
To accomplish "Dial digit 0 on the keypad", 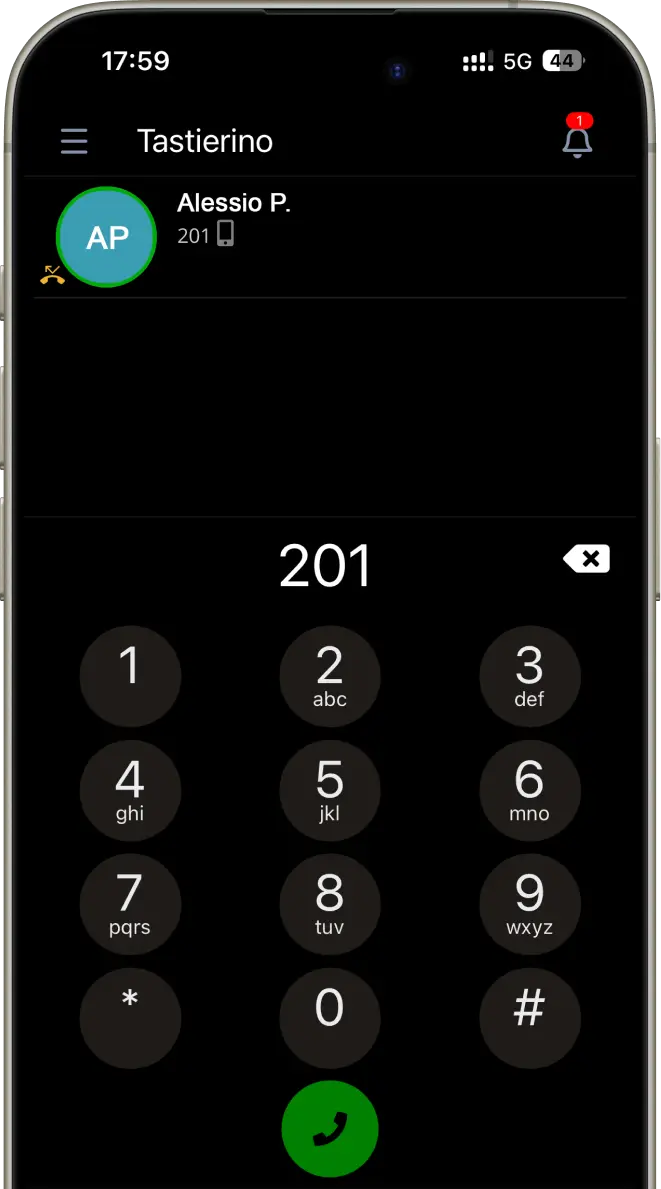I will (330, 1018).
